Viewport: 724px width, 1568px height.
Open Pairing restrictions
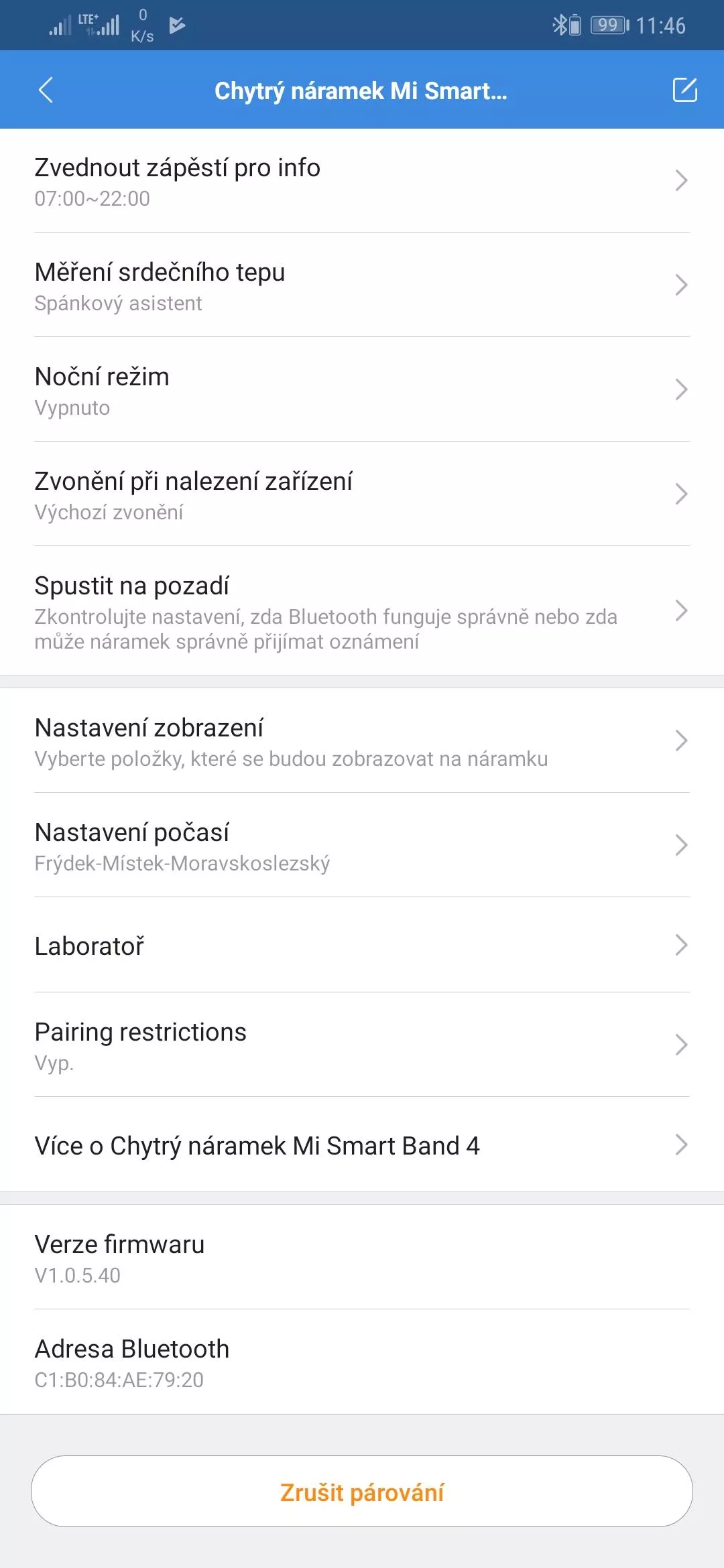point(362,1045)
